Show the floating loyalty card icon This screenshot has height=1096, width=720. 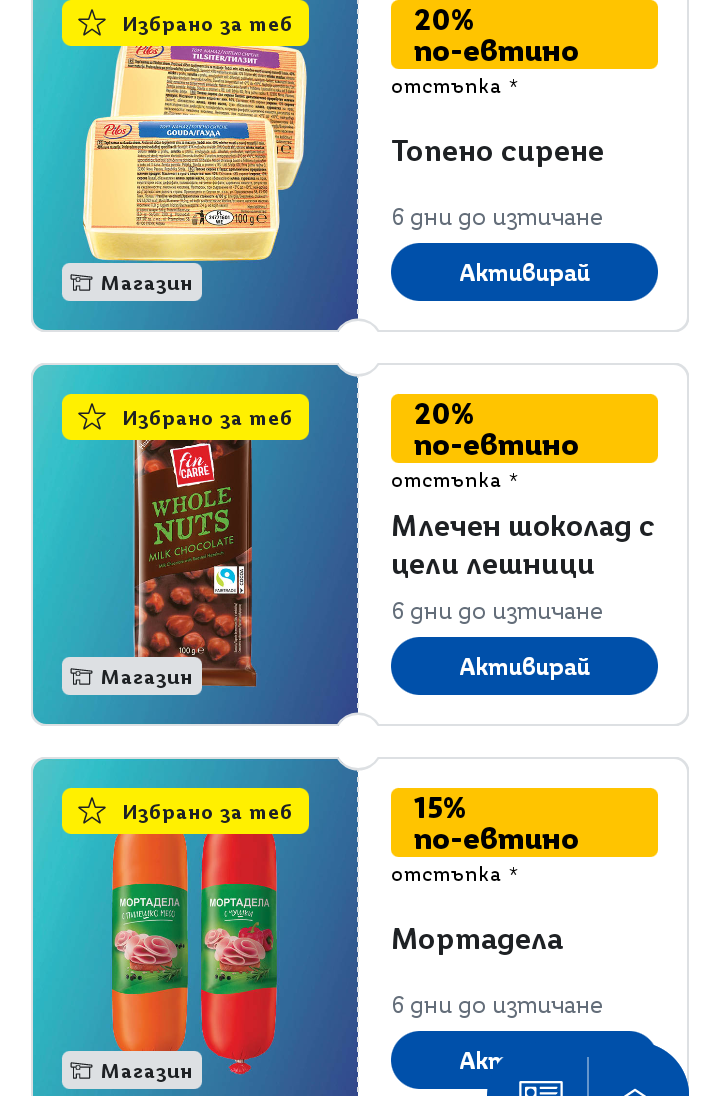pyautogui.click(x=540, y=1086)
